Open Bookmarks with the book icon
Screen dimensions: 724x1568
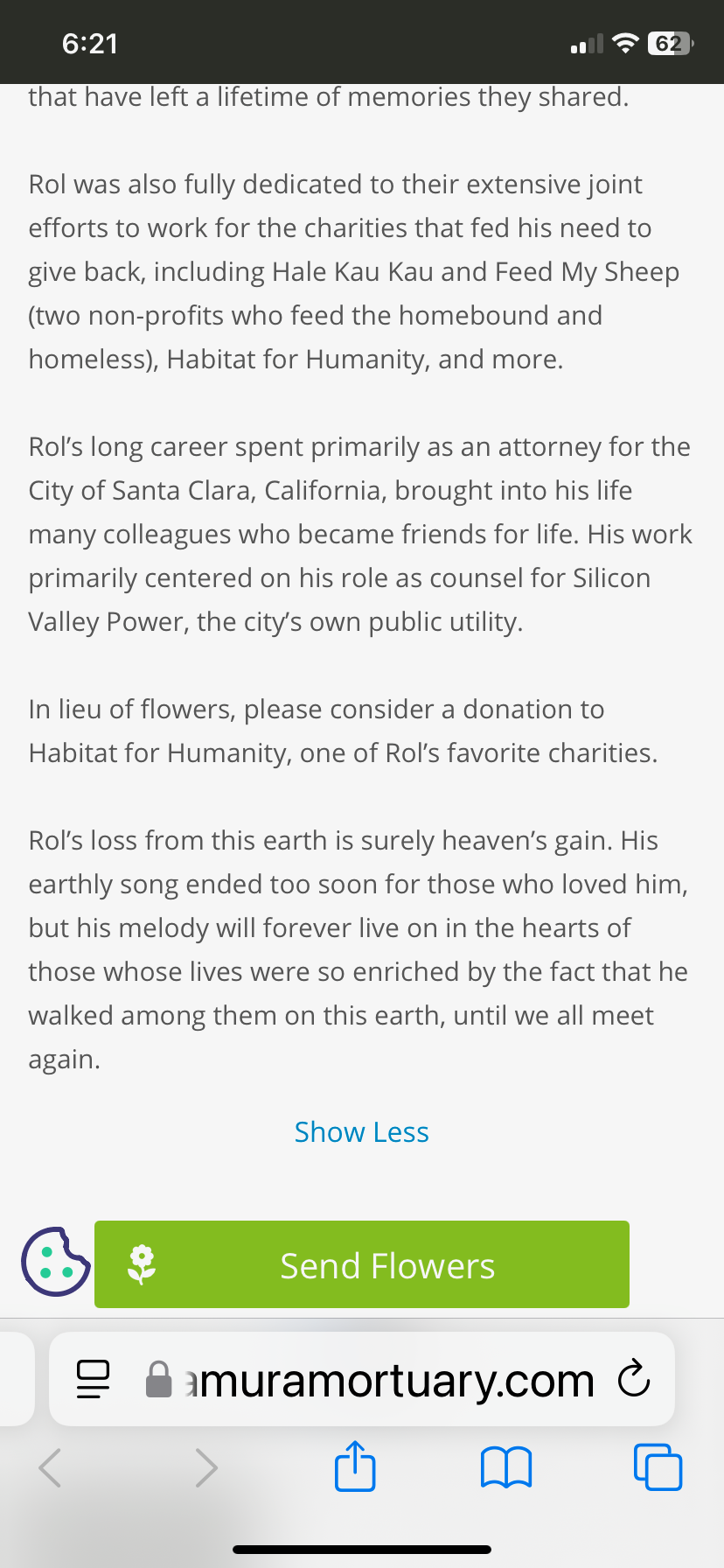(506, 1468)
